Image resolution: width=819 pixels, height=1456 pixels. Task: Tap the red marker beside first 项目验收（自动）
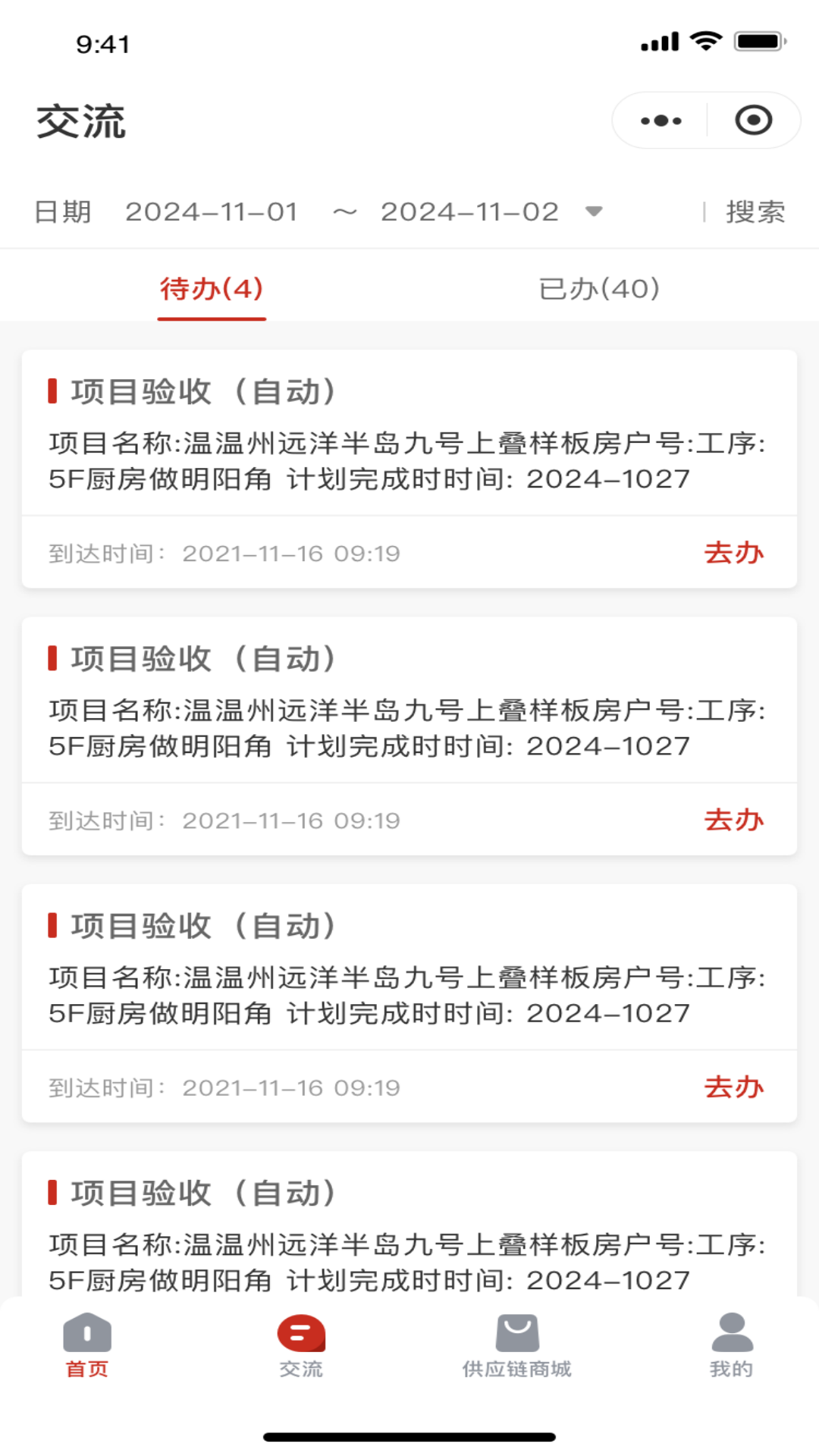(x=52, y=391)
